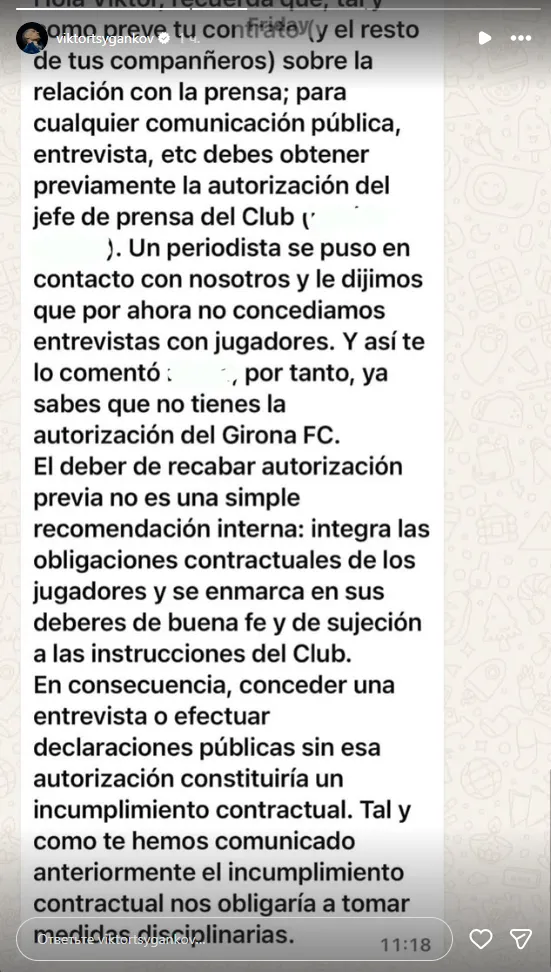Share story via paper plane icon
Screen dimensions: 551x972
(521, 939)
